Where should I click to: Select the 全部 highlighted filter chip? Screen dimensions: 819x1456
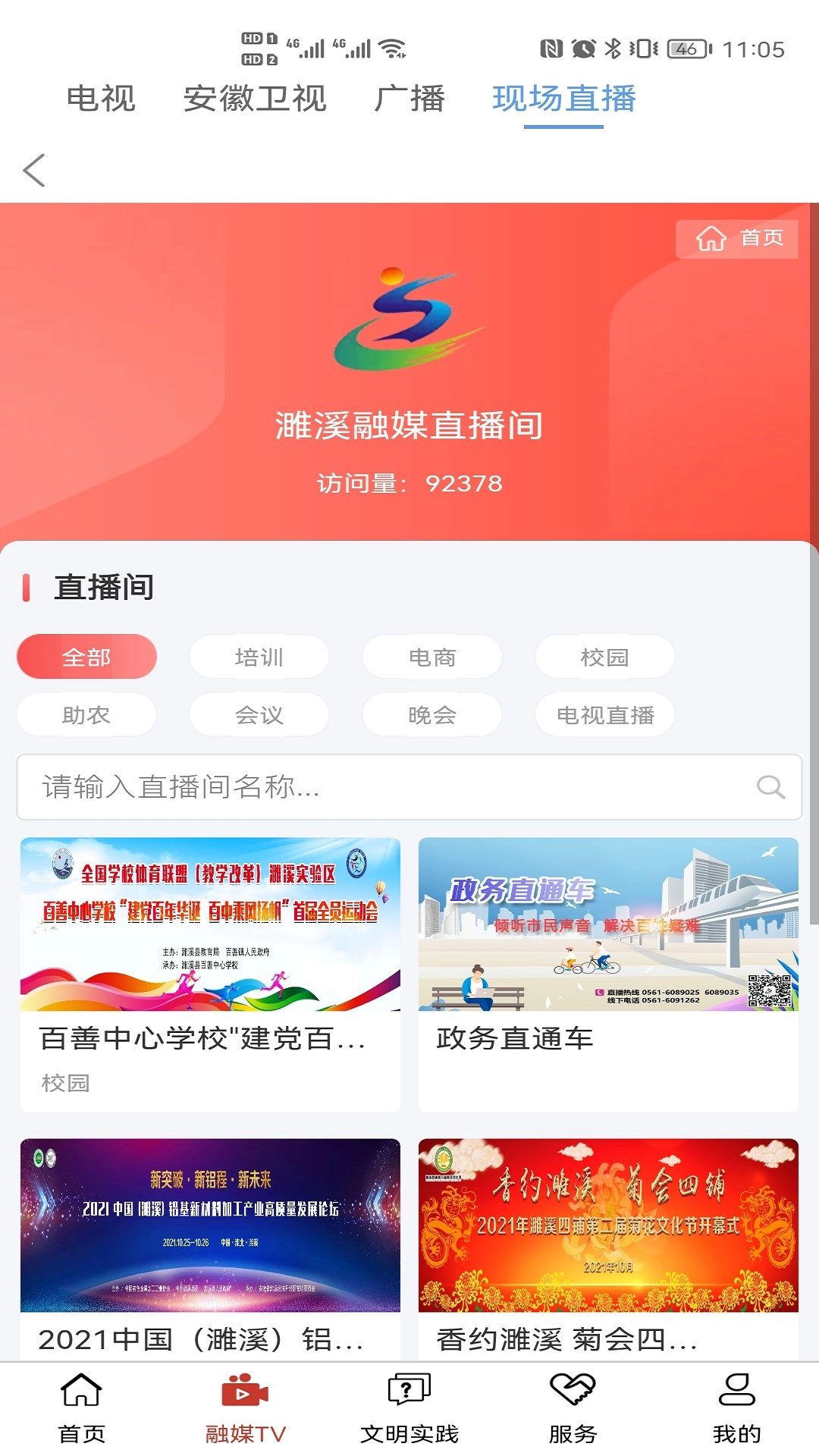tap(86, 657)
